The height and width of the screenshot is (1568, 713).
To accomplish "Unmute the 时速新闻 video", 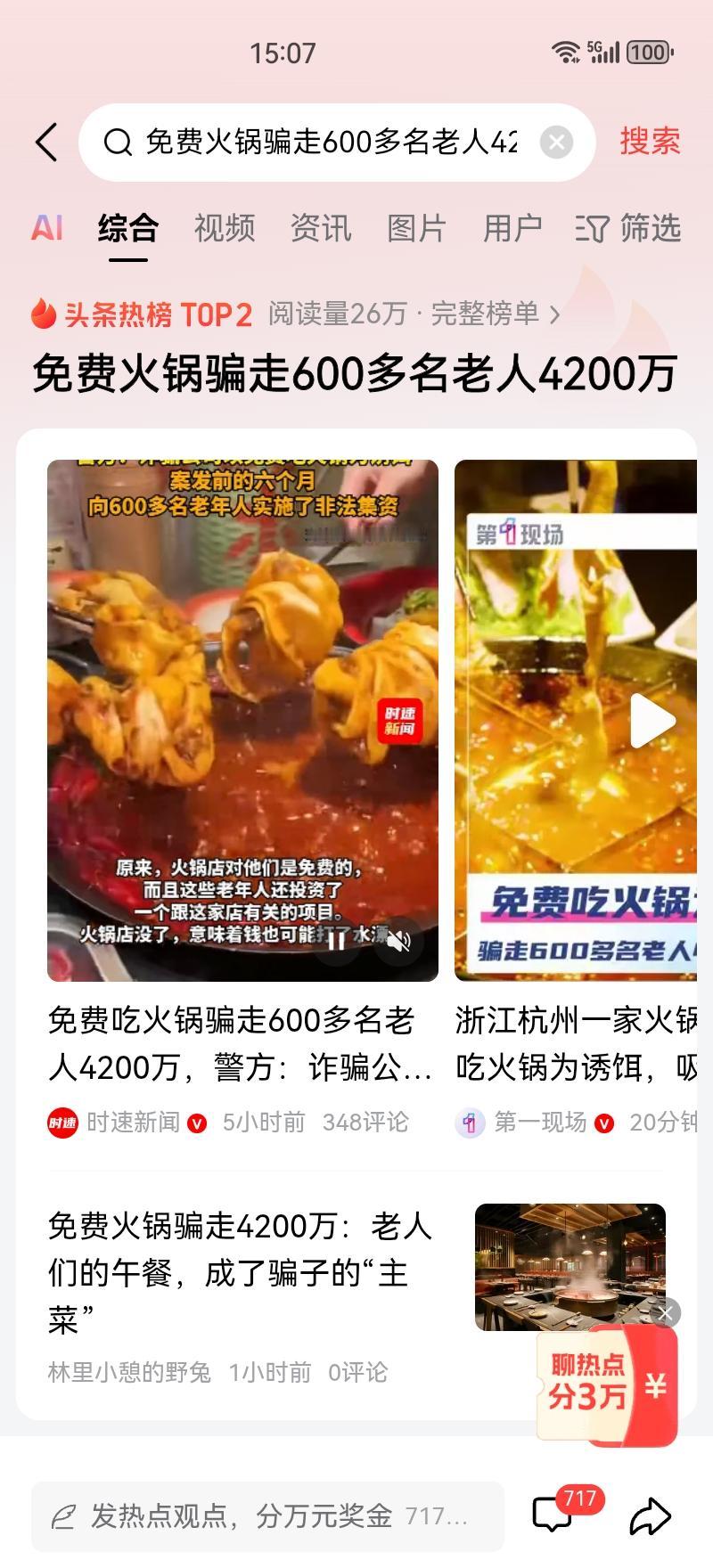I will [x=399, y=941].
